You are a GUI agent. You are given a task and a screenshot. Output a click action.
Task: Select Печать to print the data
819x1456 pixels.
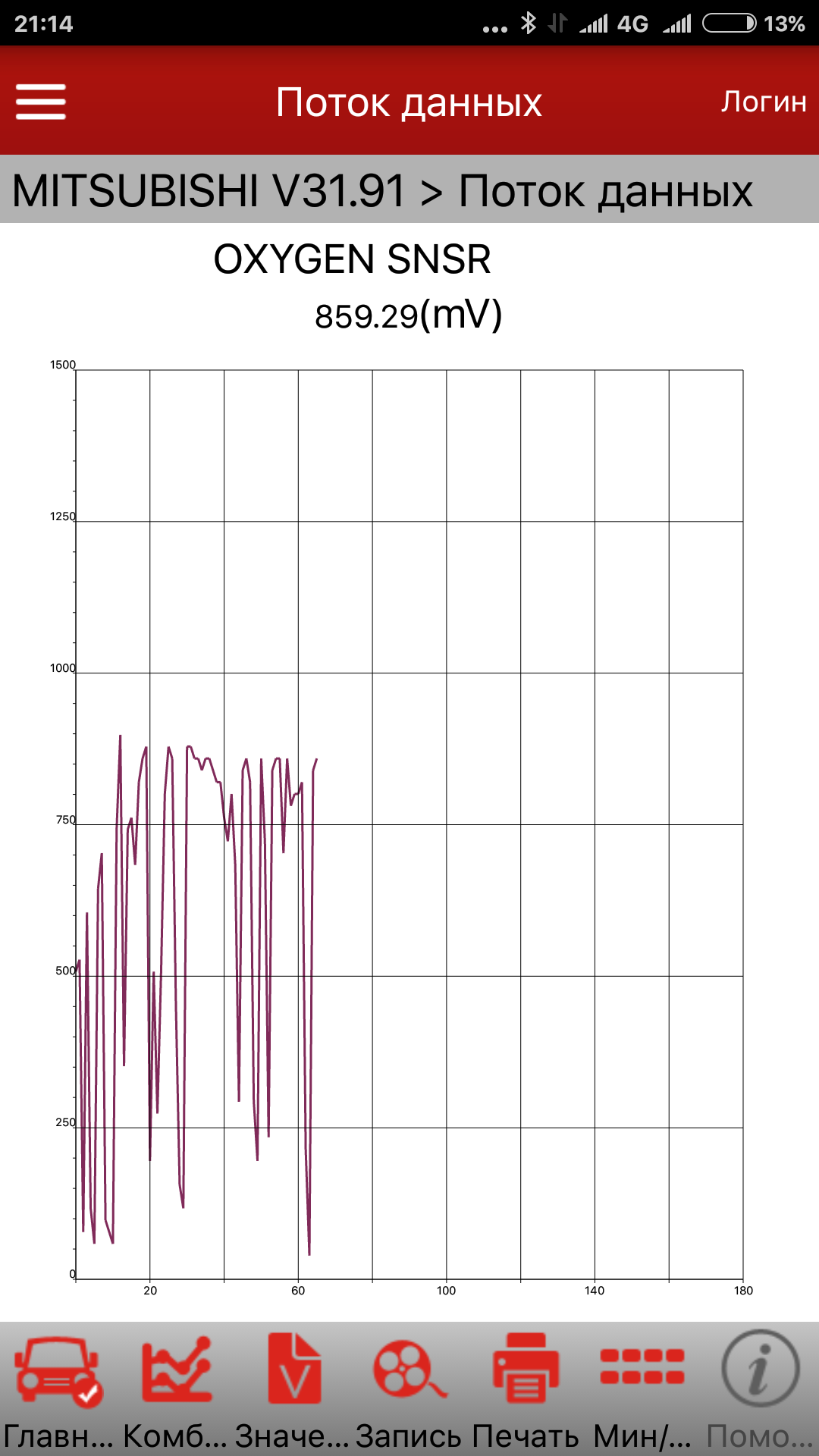pyautogui.click(x=526, y=1389)
